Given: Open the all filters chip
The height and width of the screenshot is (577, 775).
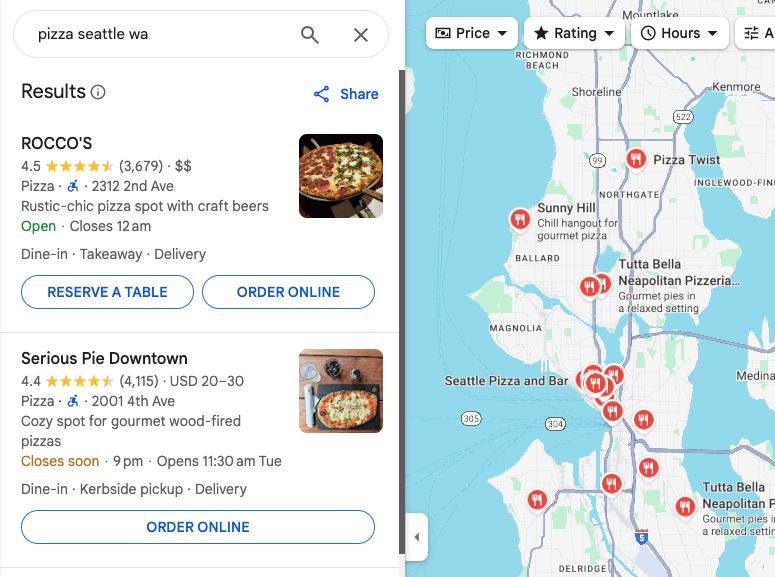Looking at the screenshot, I should [755, 33].
